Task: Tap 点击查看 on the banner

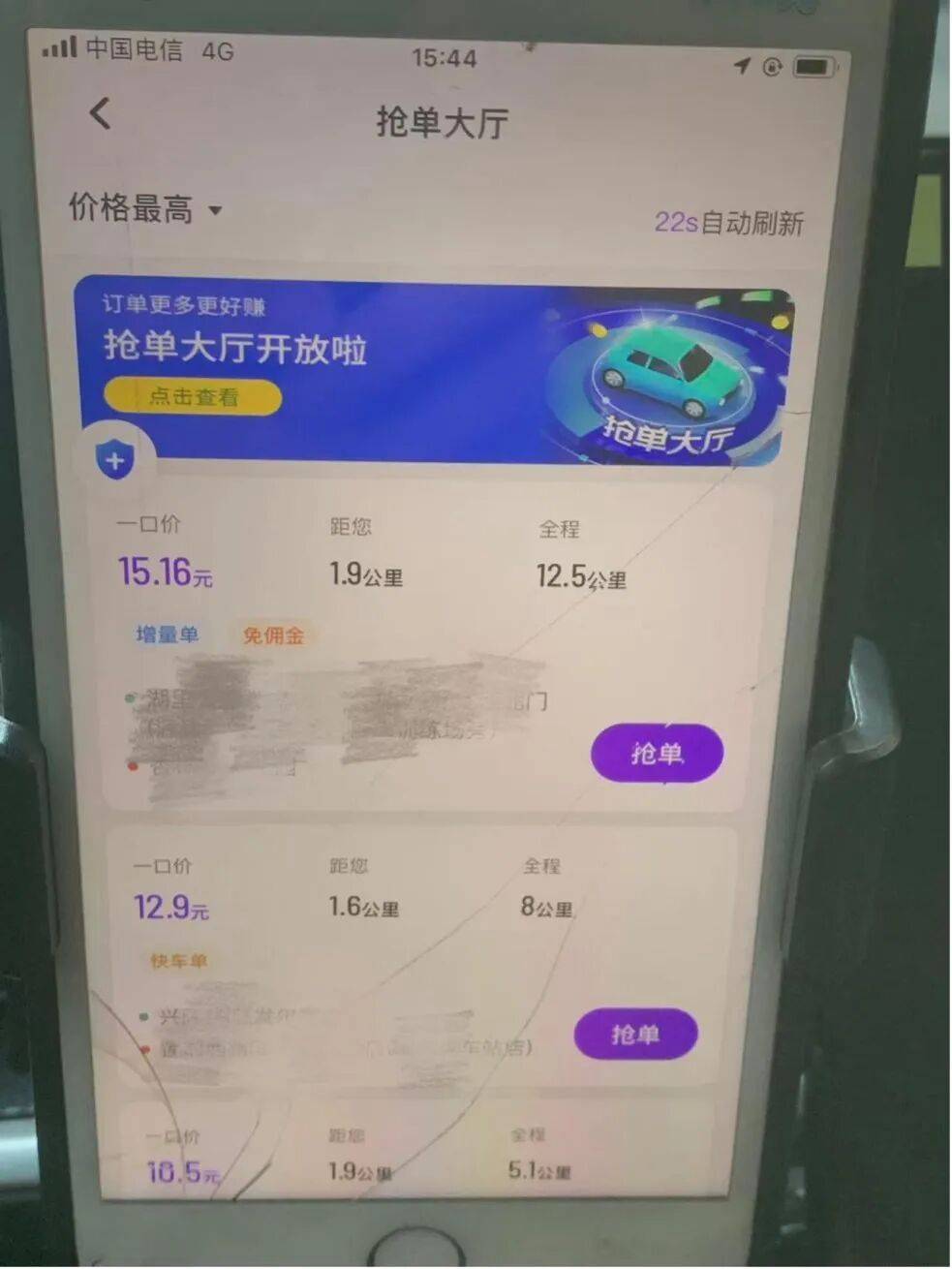Action: click(193, 396)
